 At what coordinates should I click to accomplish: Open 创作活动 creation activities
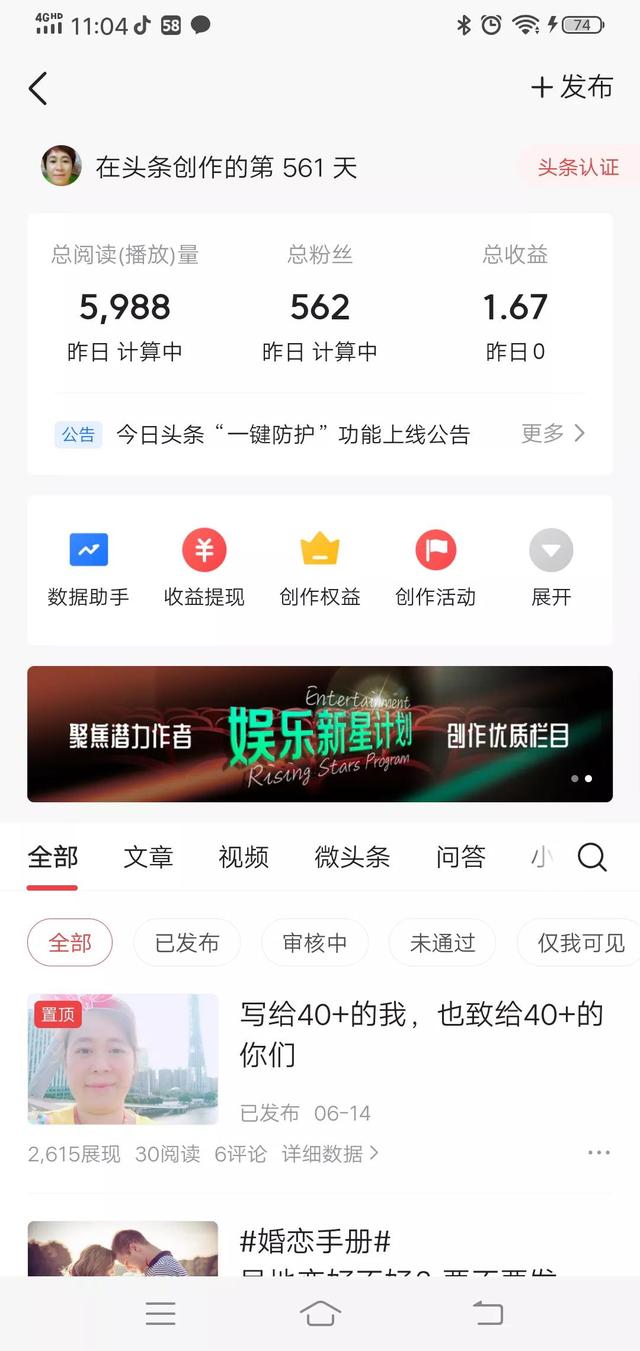point(435,569)
